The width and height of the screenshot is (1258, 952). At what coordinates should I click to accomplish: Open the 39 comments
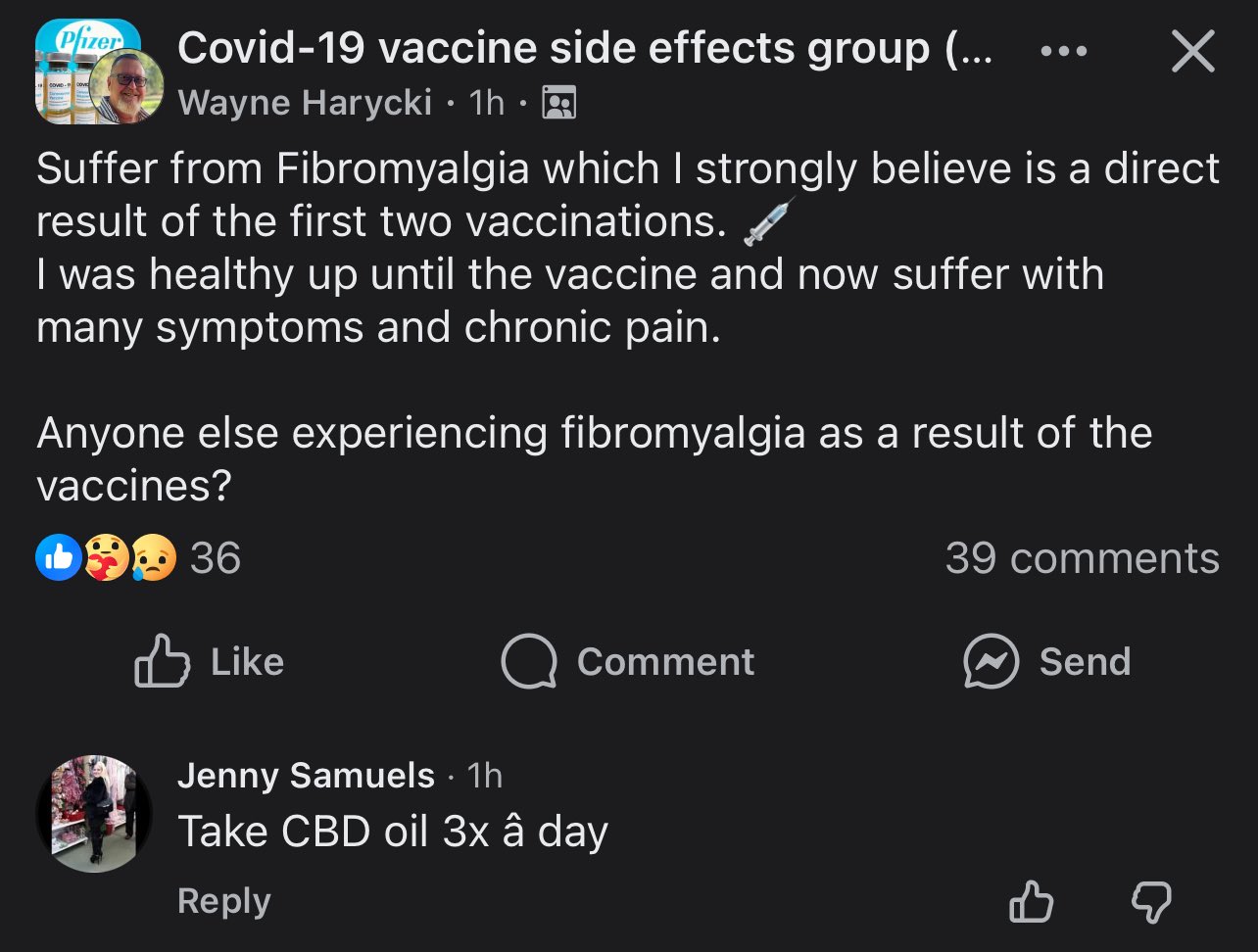tap(1083, 558)
